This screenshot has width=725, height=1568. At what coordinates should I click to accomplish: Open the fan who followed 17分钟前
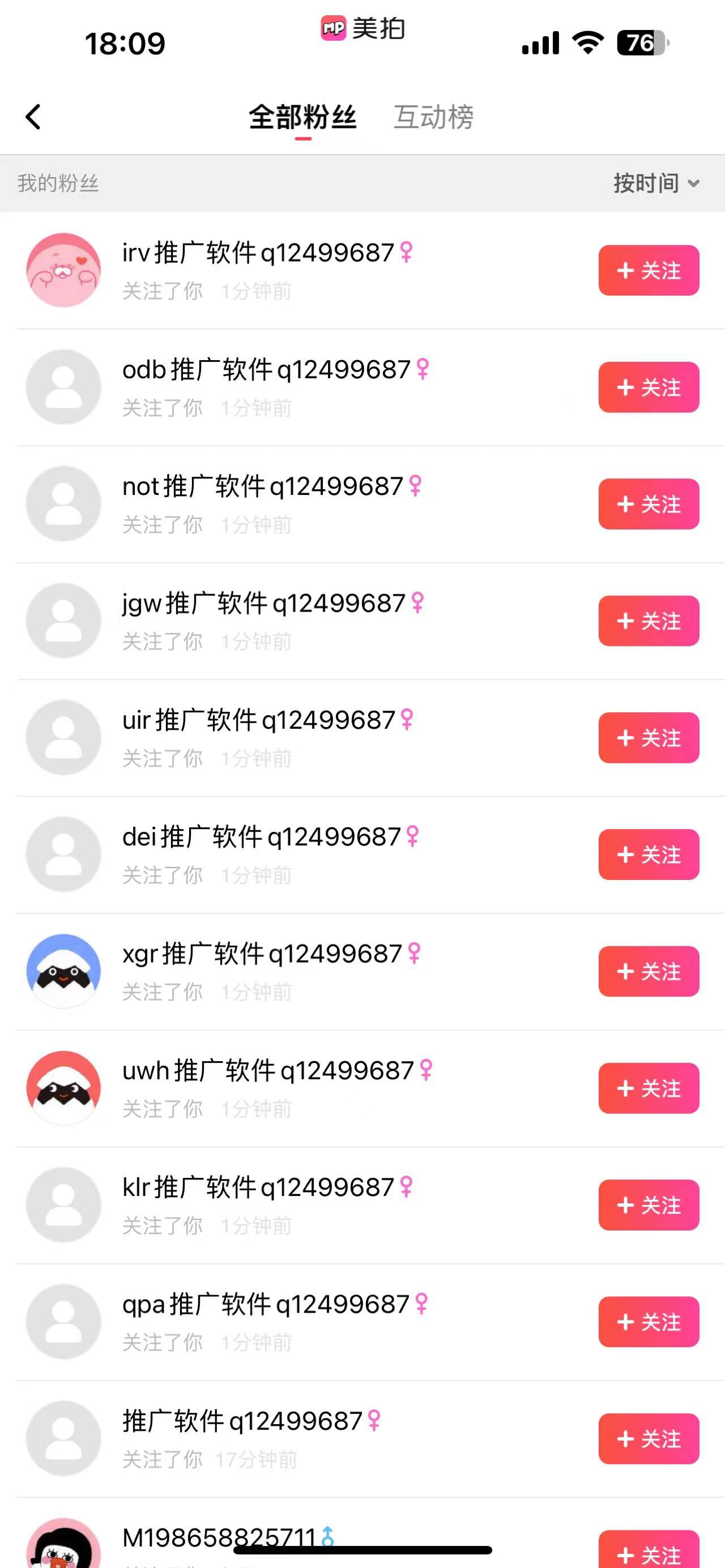pyautogui.click(x=242, y=1421)
